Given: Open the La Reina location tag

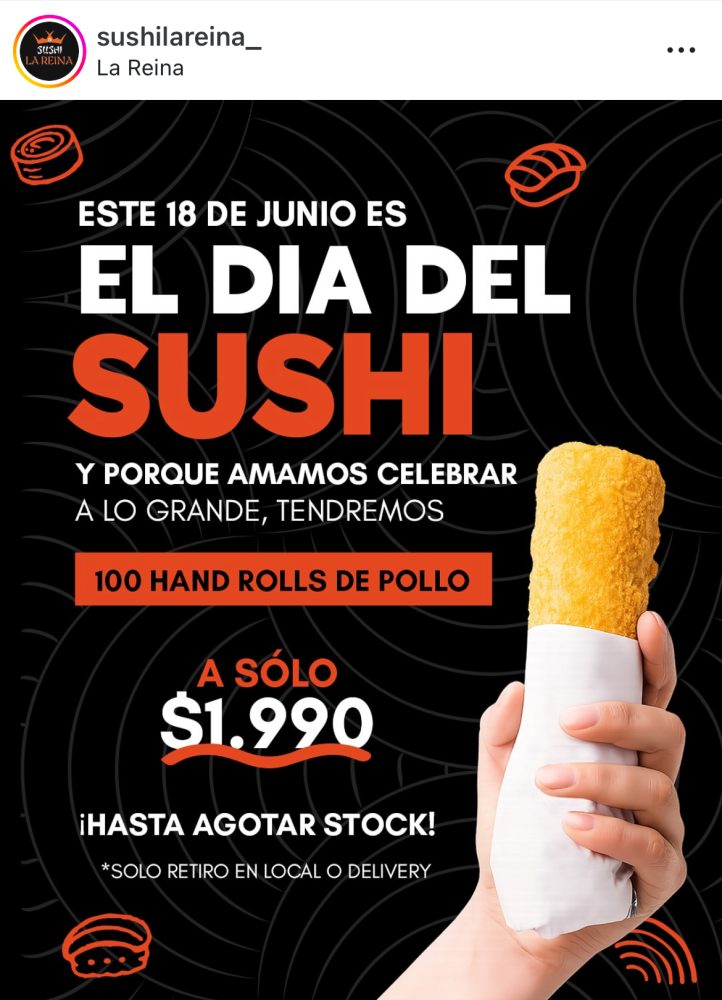Looking at the screenshot, I should point(139,69).
